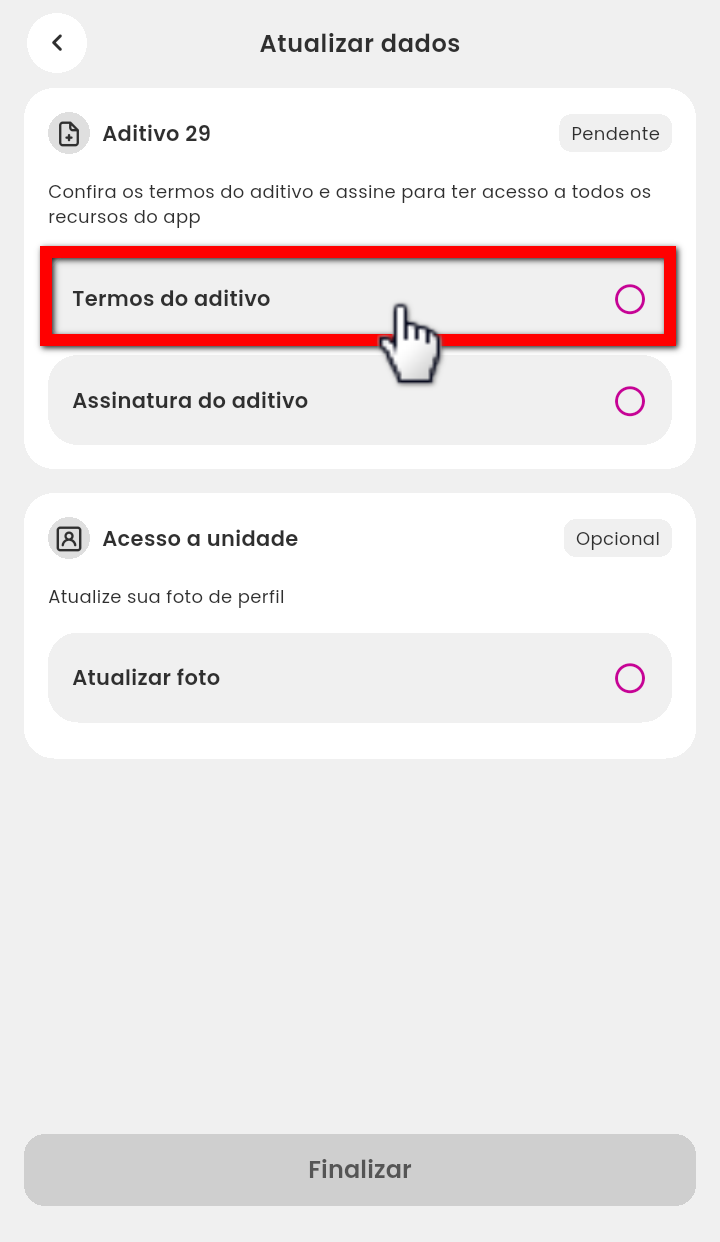Go back using the arrow button

(57, 43)
